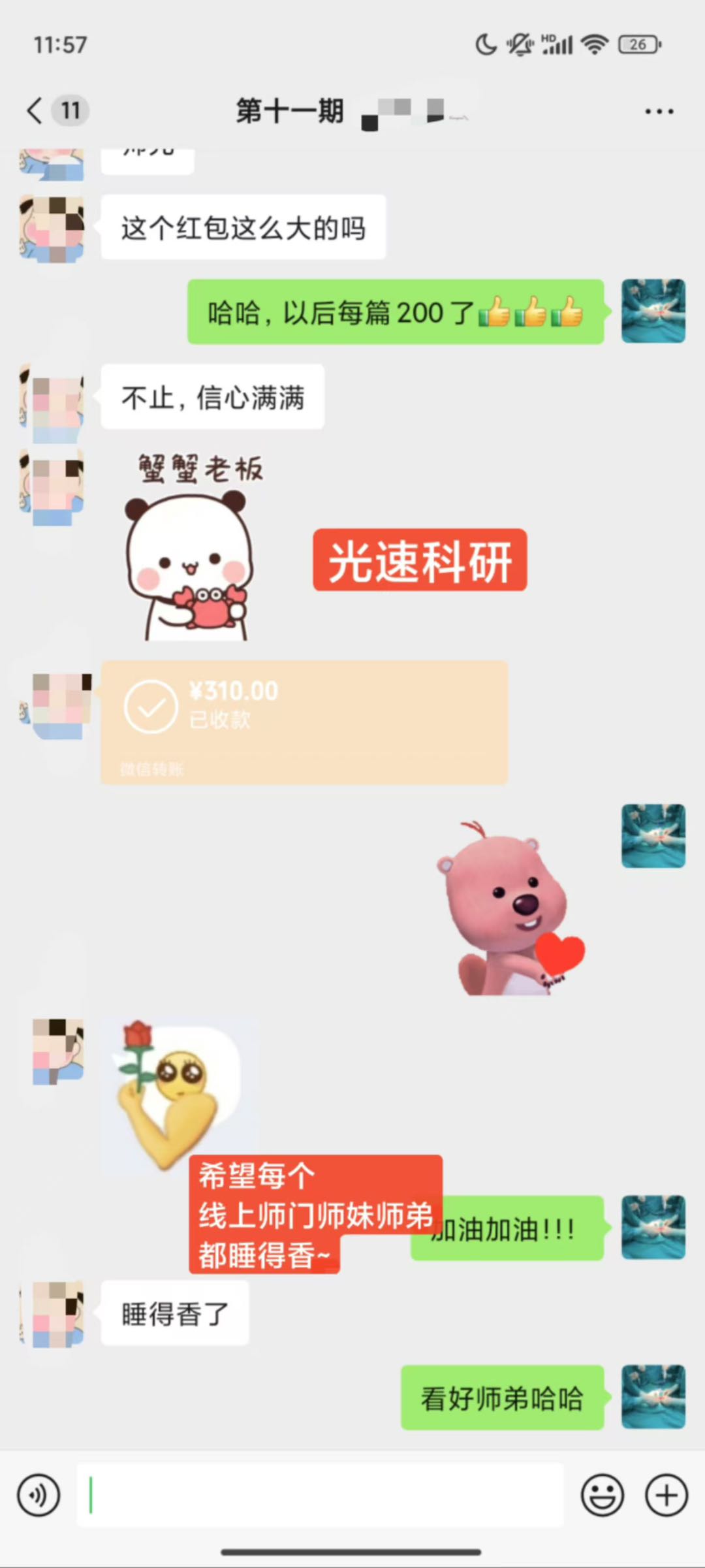The image size is (705, 1568).
Task: Open avatar beside 睡得香了 message
Action: coord(52,1314)
